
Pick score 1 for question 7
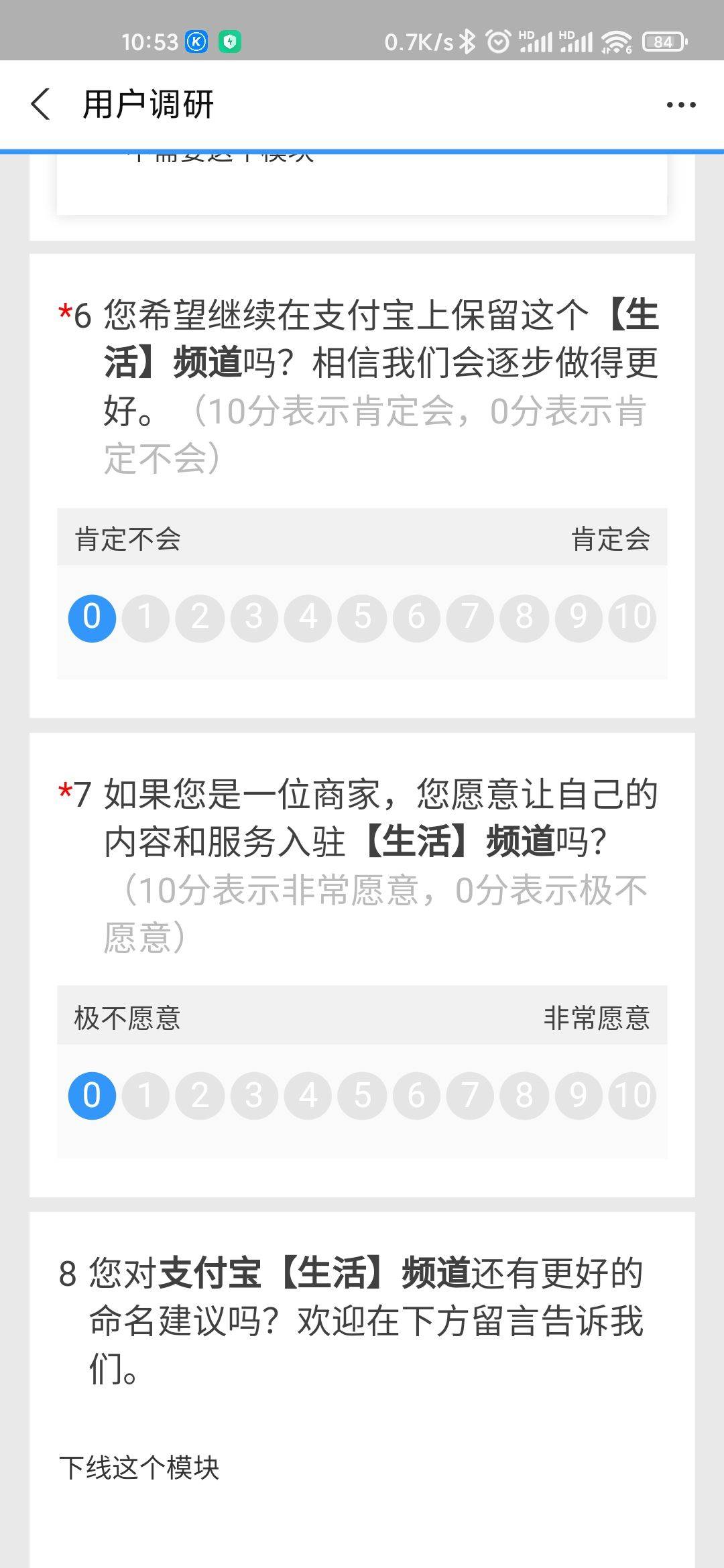[145, 1096]
